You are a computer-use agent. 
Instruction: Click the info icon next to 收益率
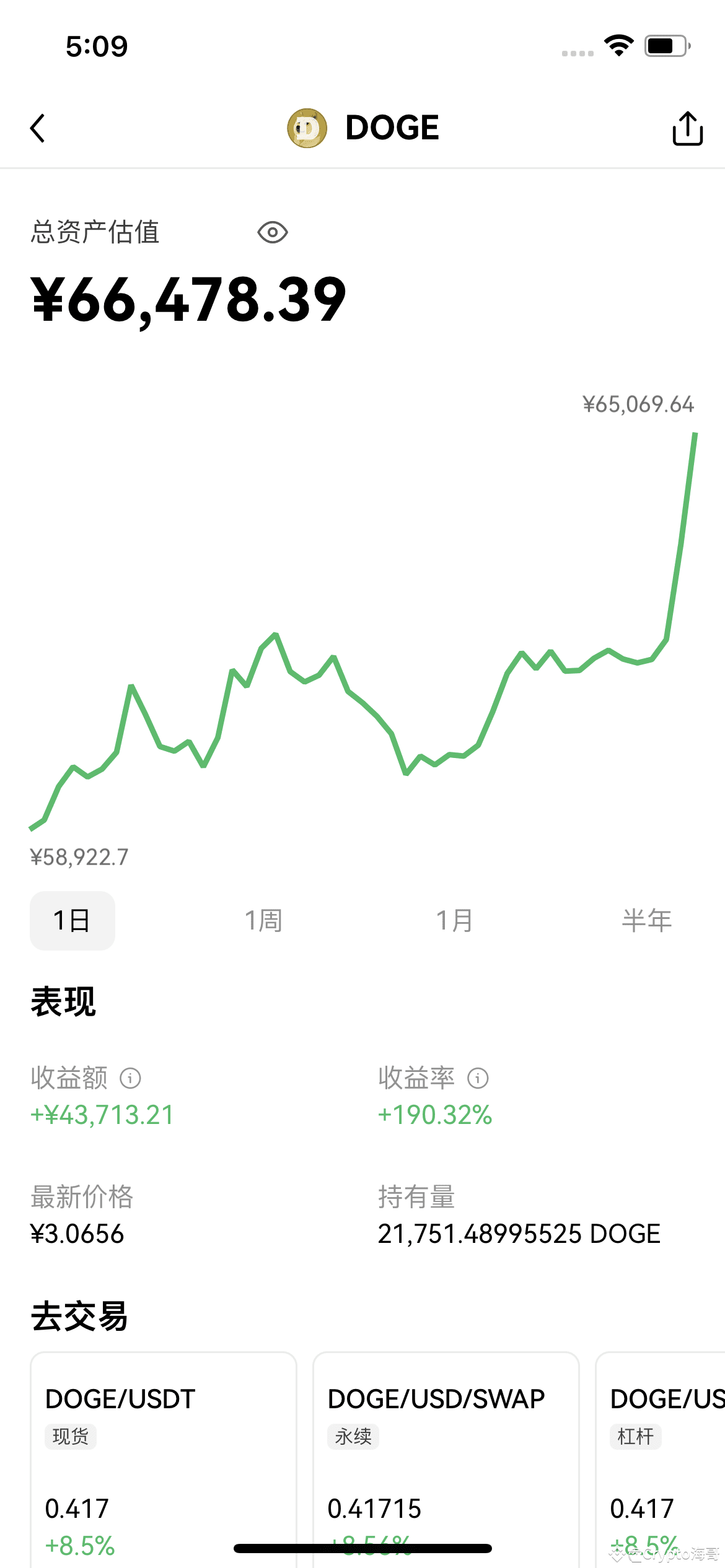pos(477,1078)
